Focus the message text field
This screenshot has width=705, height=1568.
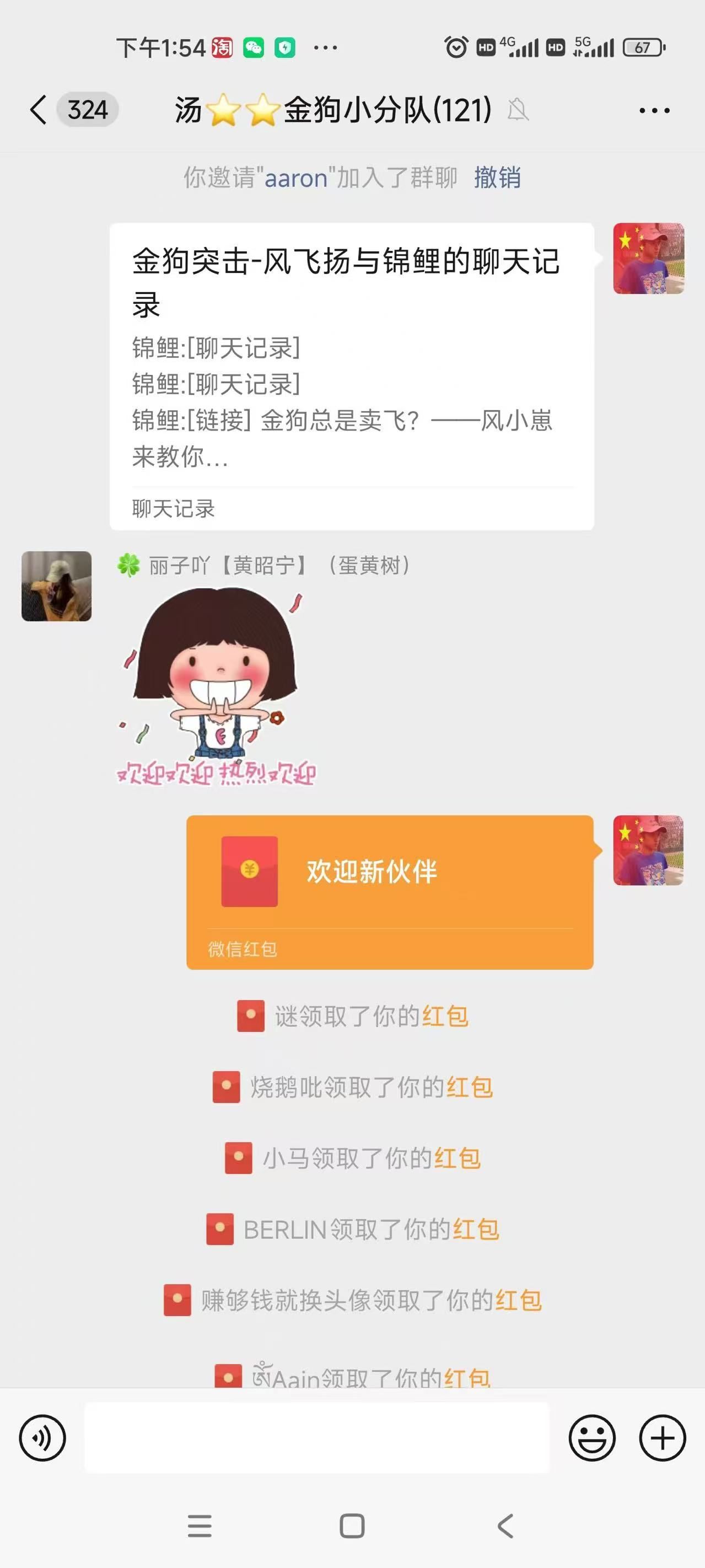pos(316,1438)
